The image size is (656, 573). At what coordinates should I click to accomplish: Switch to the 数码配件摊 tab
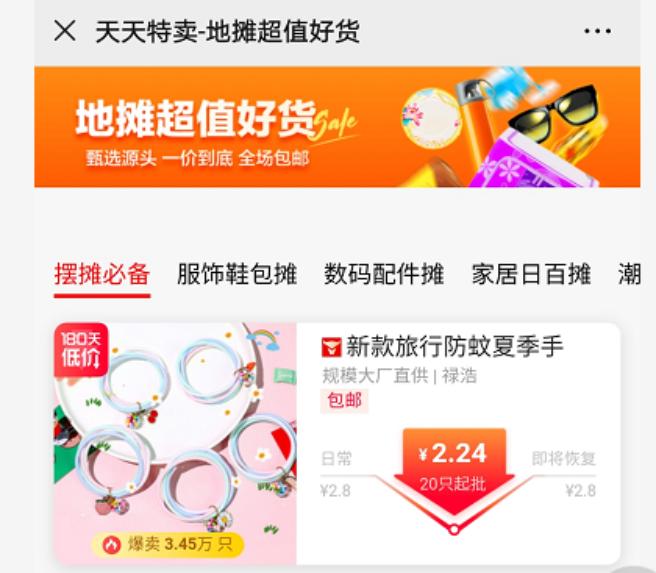pos(384,274)
